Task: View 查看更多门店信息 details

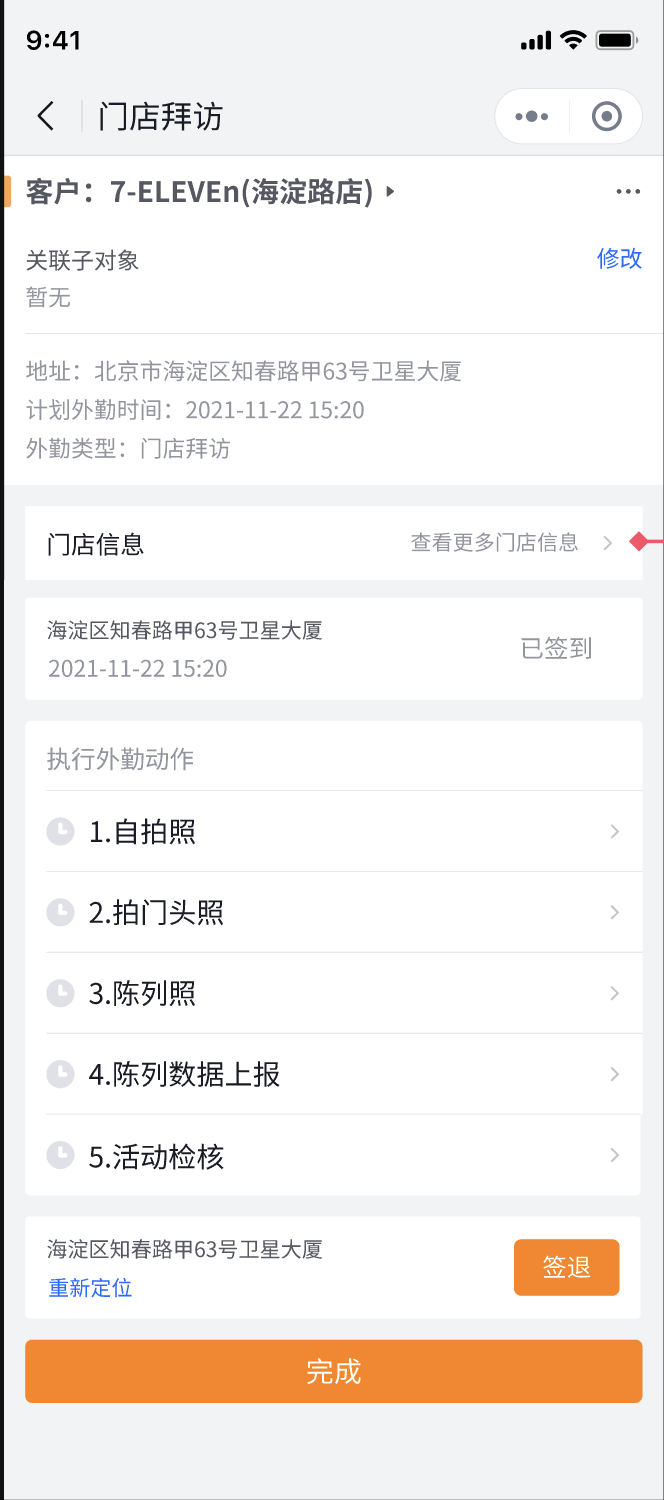Action: click(510, 543)
